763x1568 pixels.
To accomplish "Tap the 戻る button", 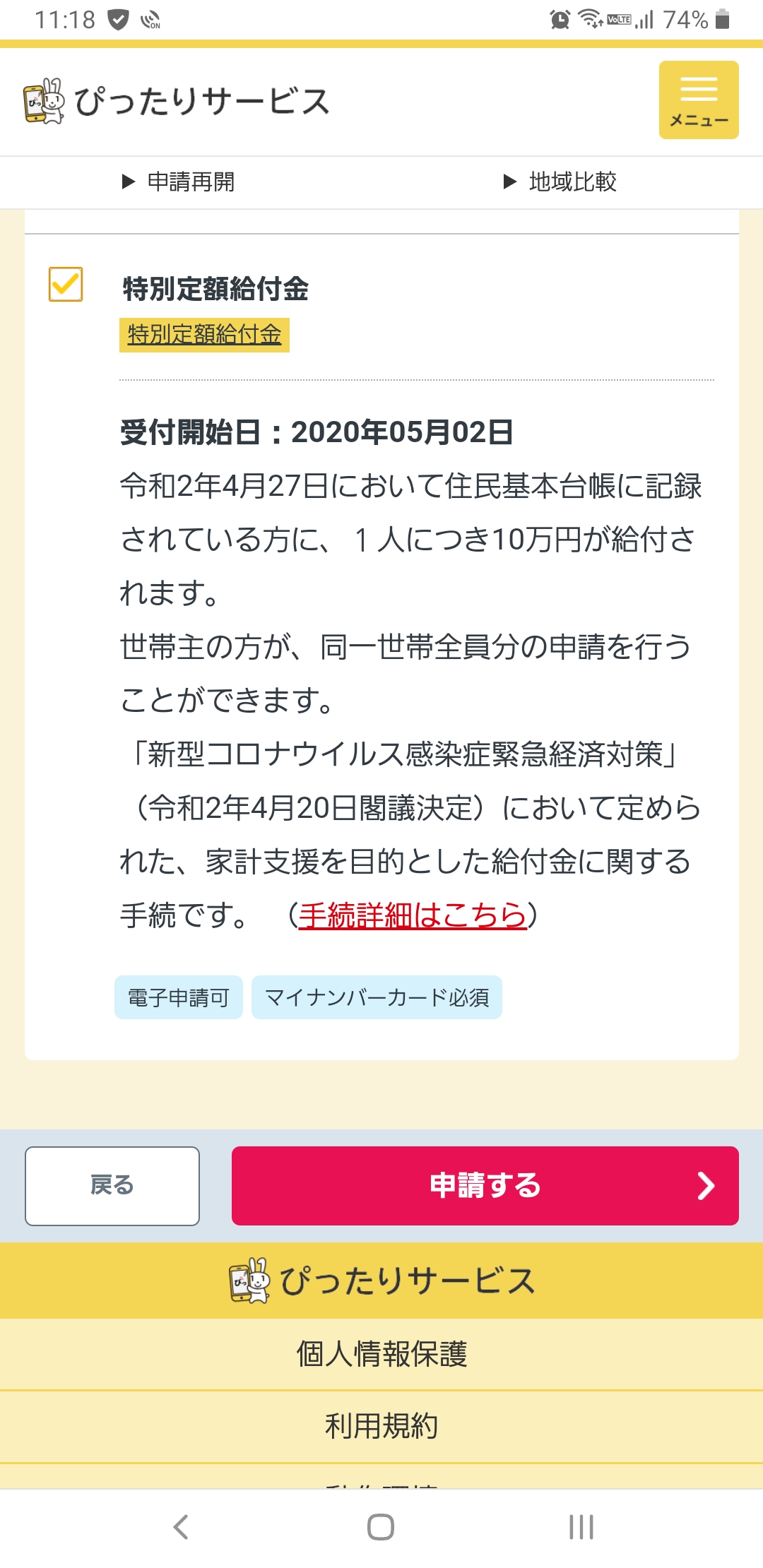I will point(112,1185).
